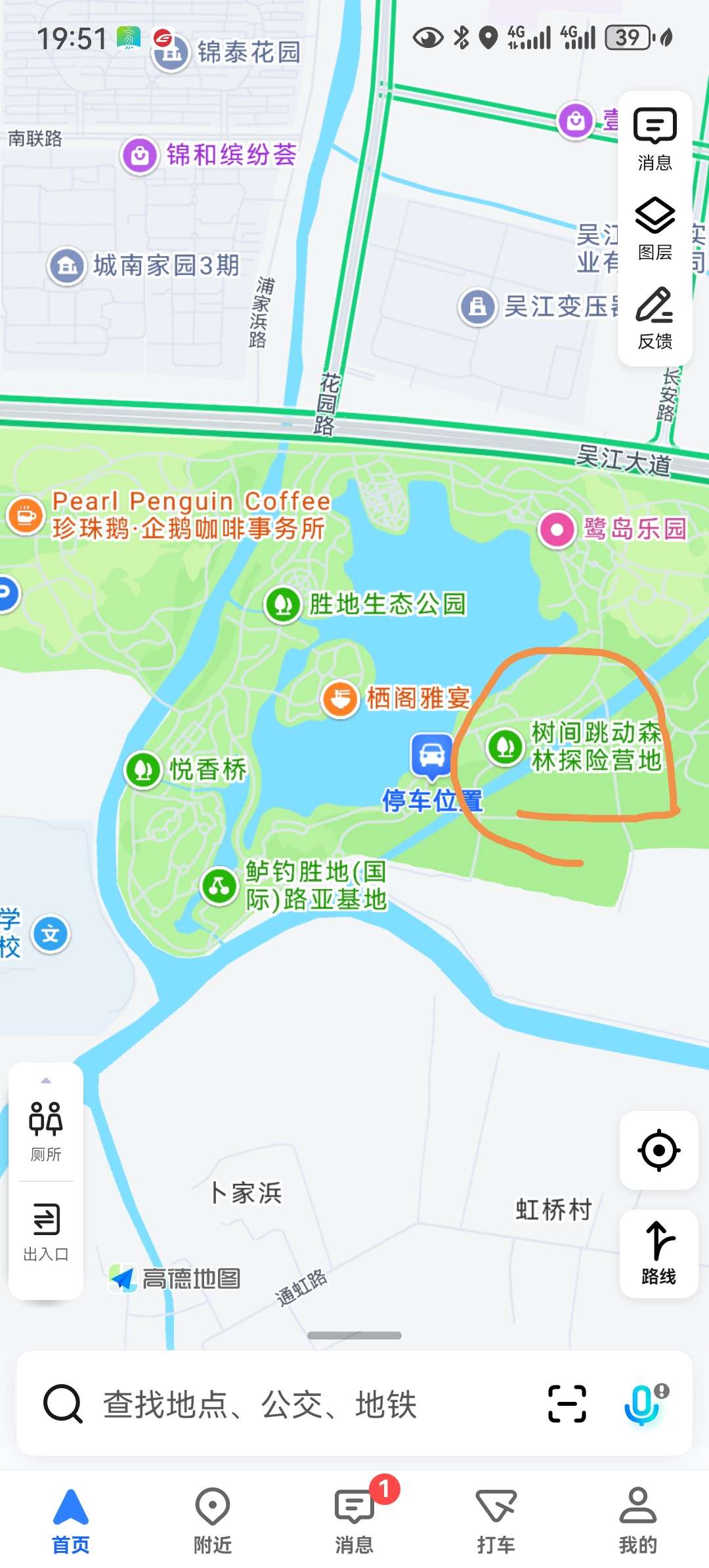Select the 停车位置 parking marker
Viewport: 709px width, 1568px height.
(431, 756)
